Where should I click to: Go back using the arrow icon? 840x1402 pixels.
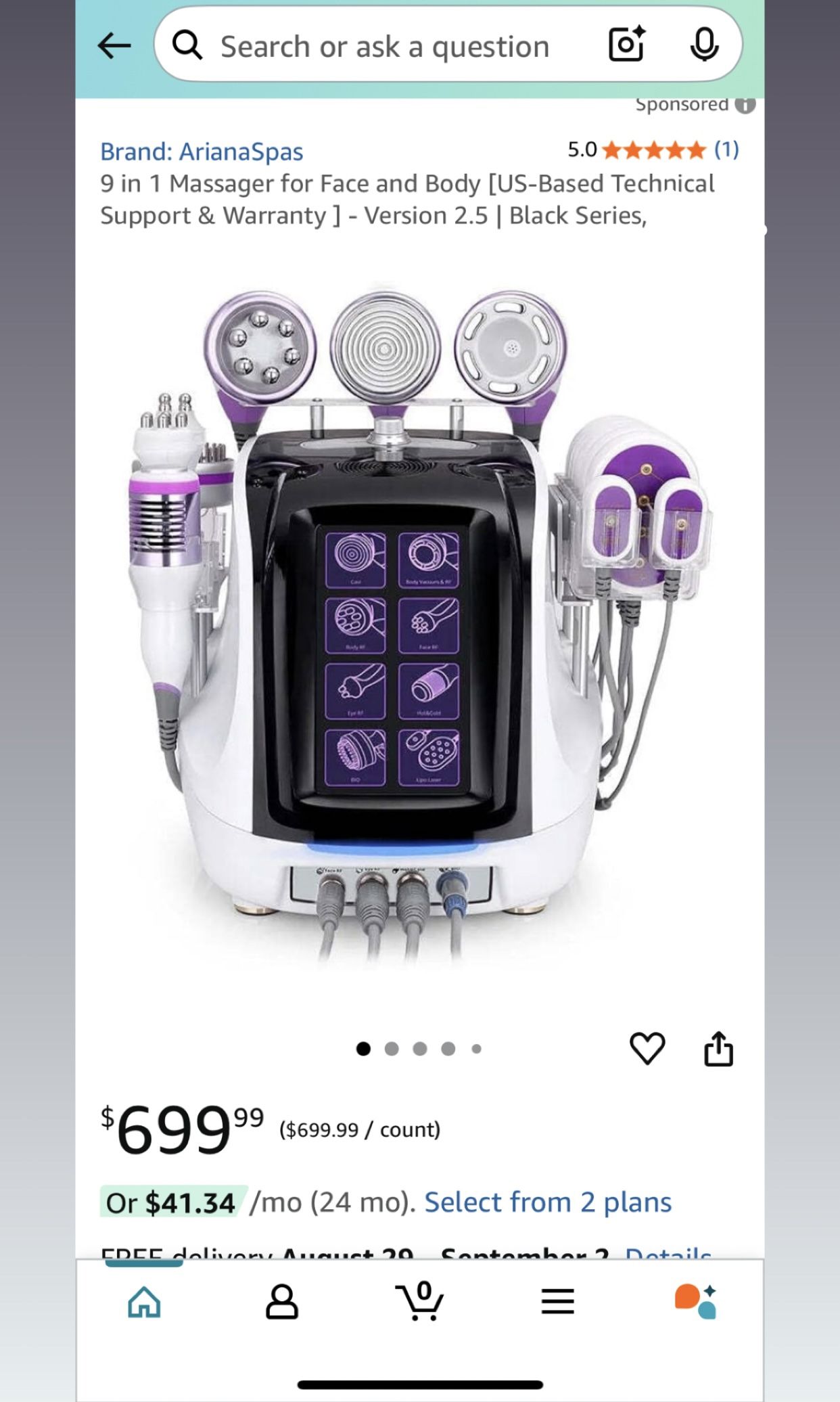[114, 46]
